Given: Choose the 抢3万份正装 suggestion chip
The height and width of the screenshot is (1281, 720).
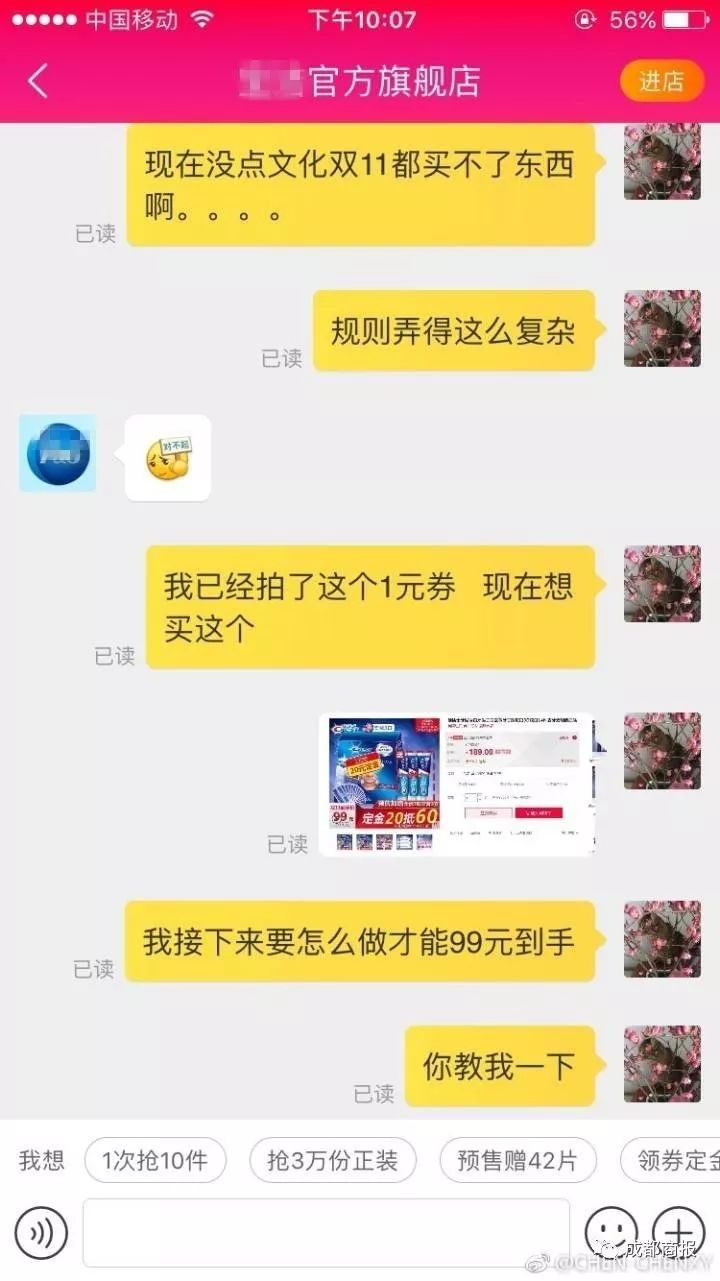Looking at the screenshot, I should coord(333,1161).
